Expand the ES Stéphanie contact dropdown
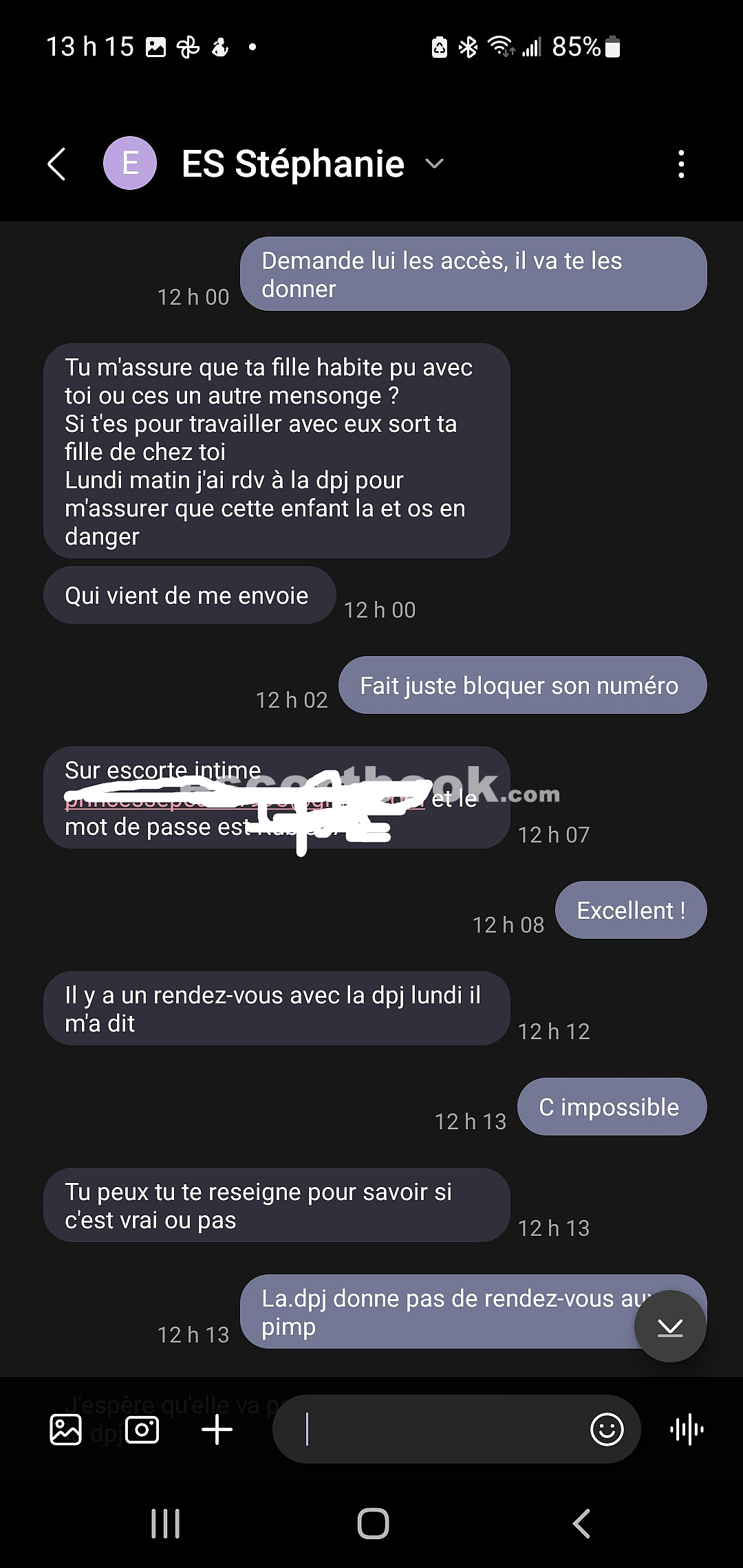Screen dimensions: 743x1568 (434, 164)
